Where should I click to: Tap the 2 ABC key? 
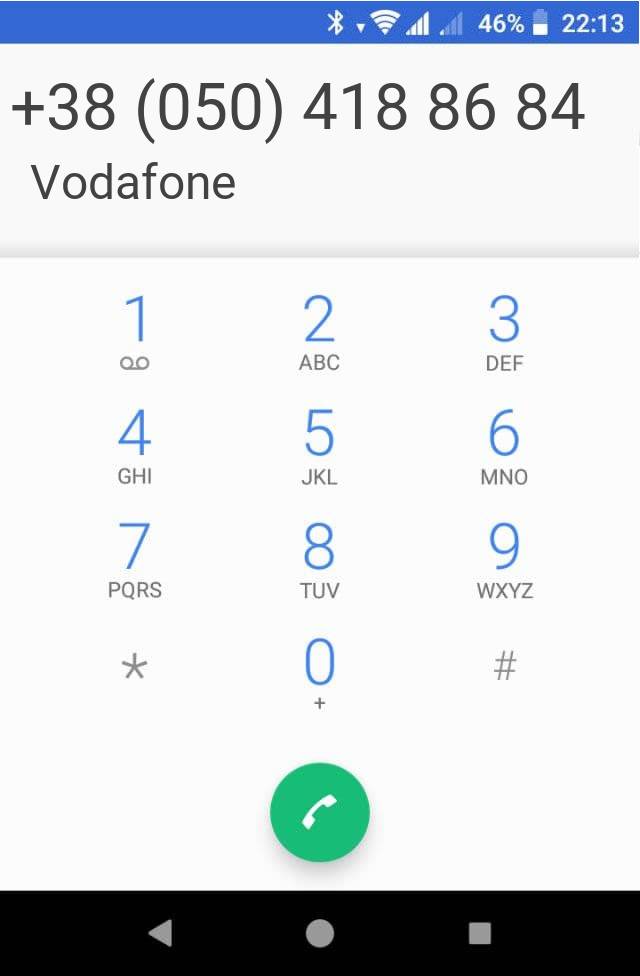(x=319, y=333)
